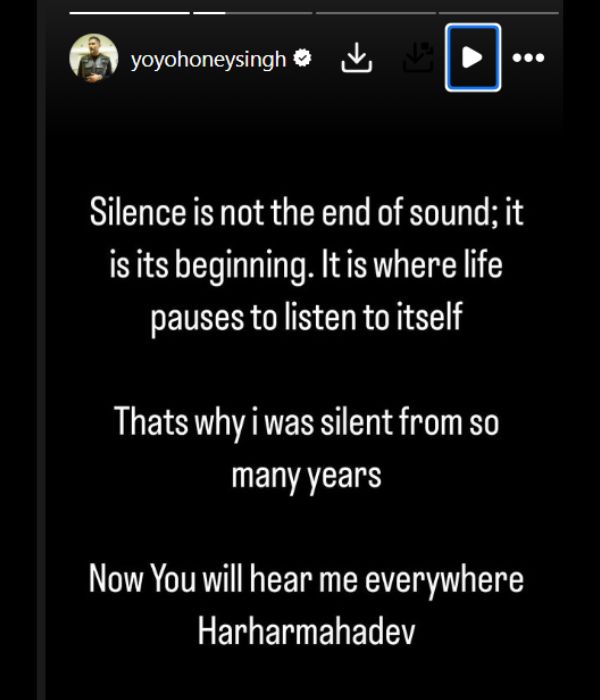The image size is (600, 700).
Task: Open yoyohoneysingh's profile picture
Action: click(x=93, y=58)
